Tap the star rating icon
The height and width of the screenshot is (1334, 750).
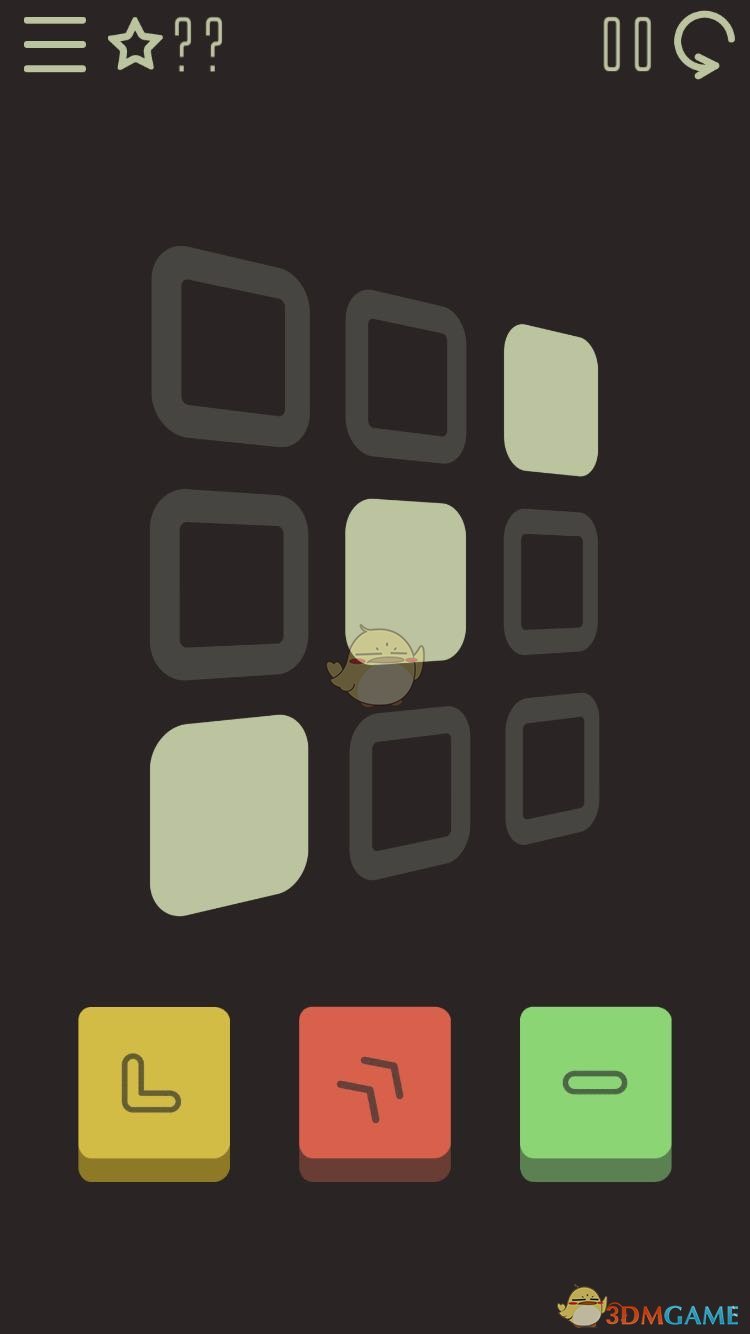tap(135, 45)
